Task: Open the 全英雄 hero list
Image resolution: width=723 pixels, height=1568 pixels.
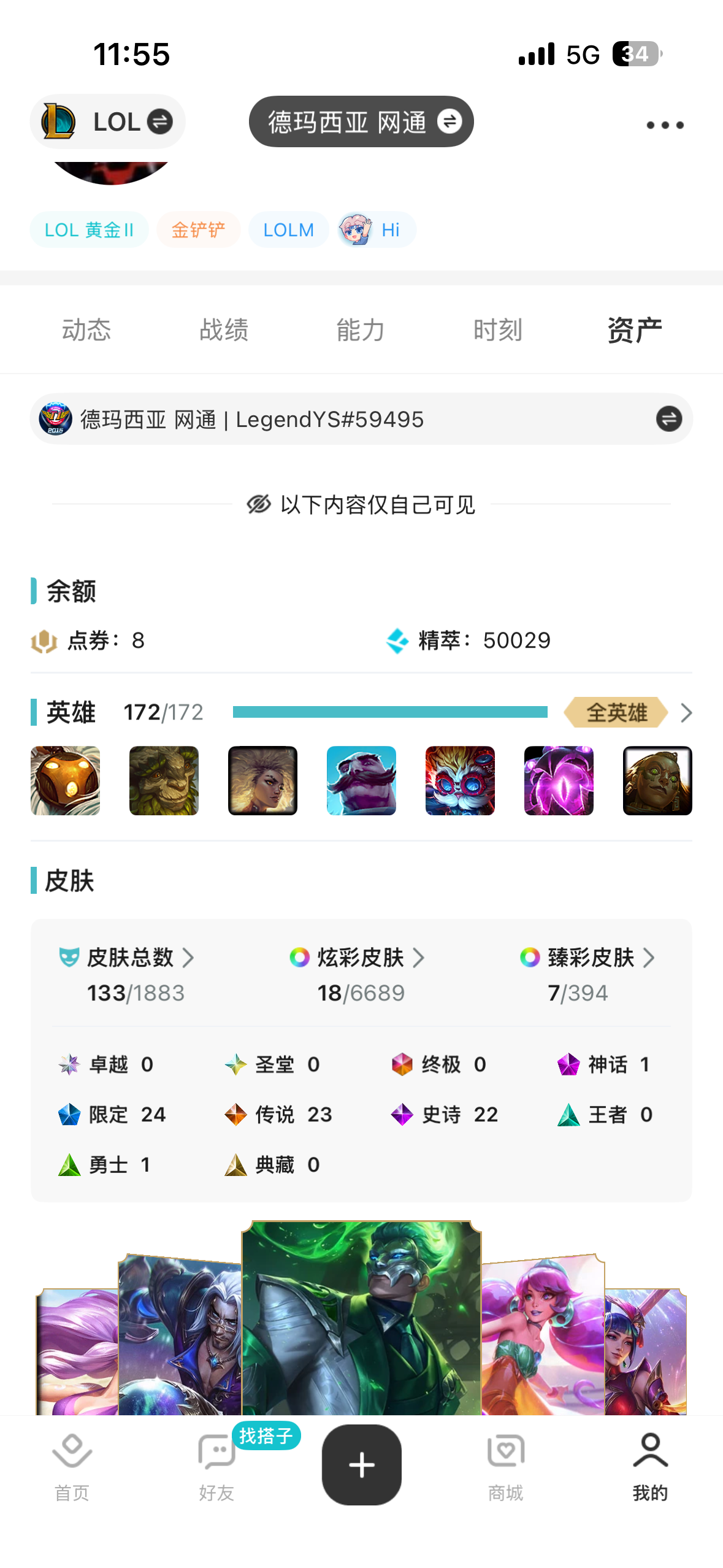Action: coord(627,712)
